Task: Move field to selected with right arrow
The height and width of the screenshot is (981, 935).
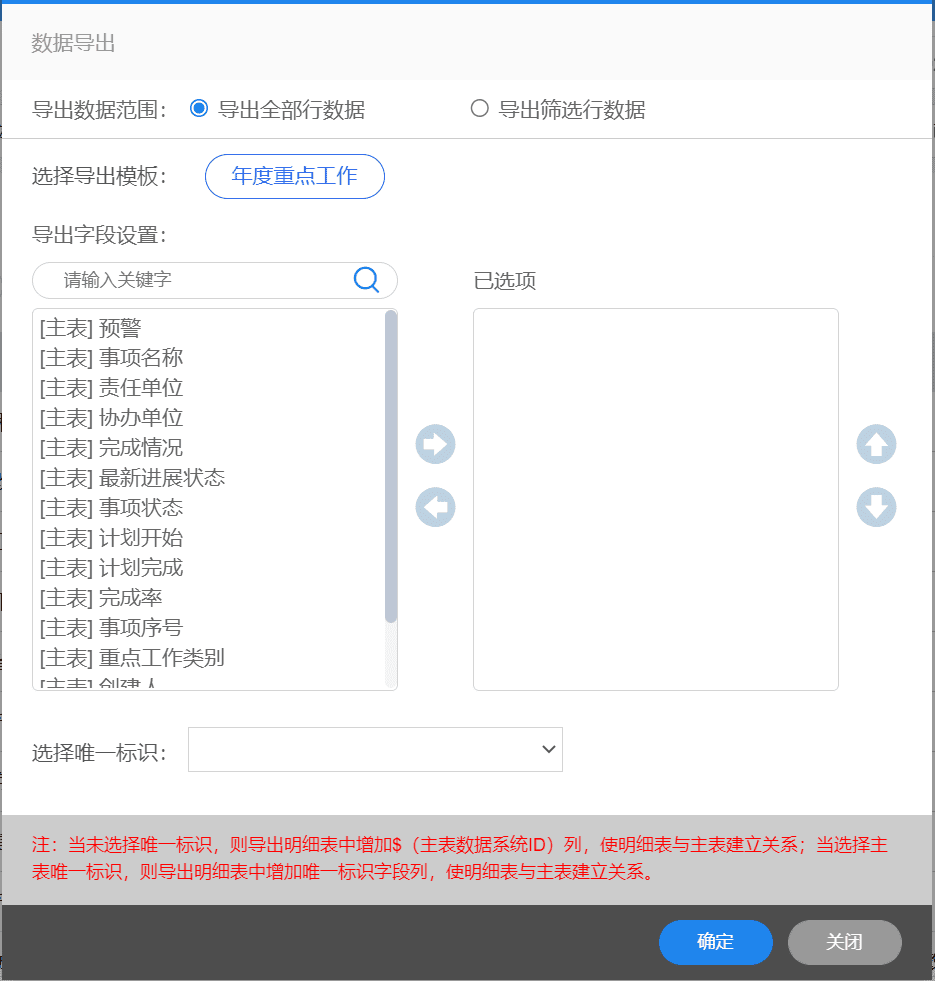Action: click(436, 444)
